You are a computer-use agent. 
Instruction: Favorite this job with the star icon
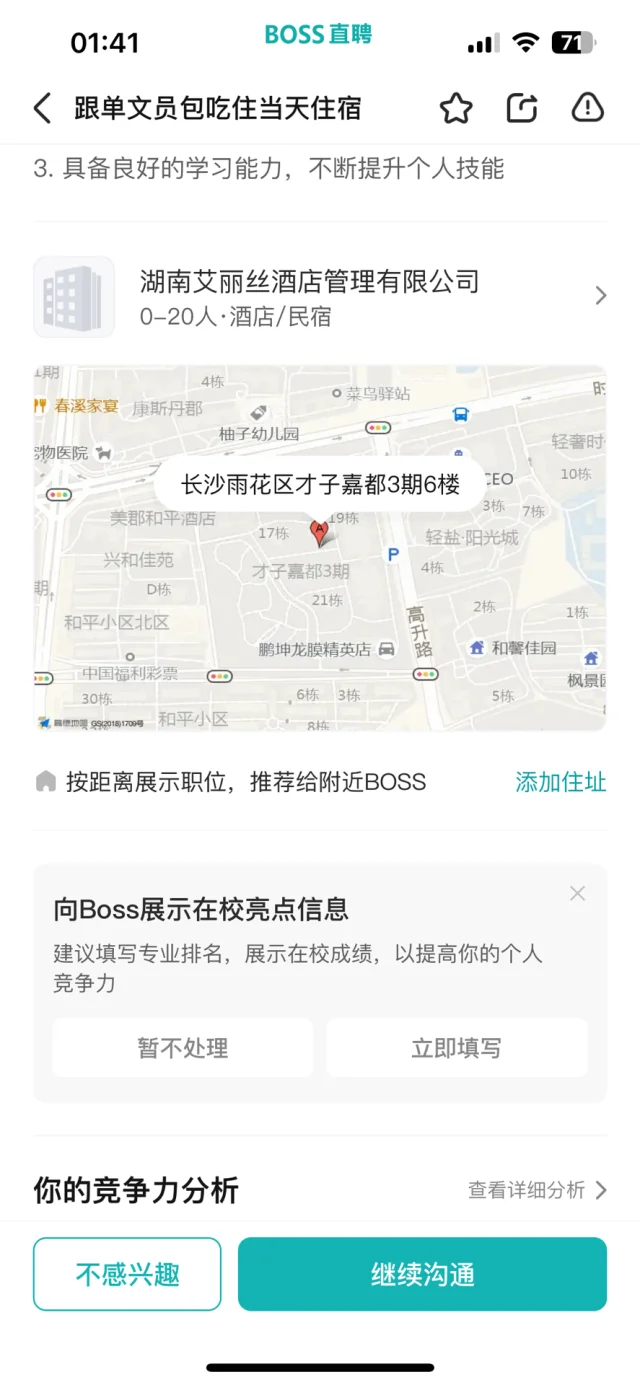pos(456,108)
